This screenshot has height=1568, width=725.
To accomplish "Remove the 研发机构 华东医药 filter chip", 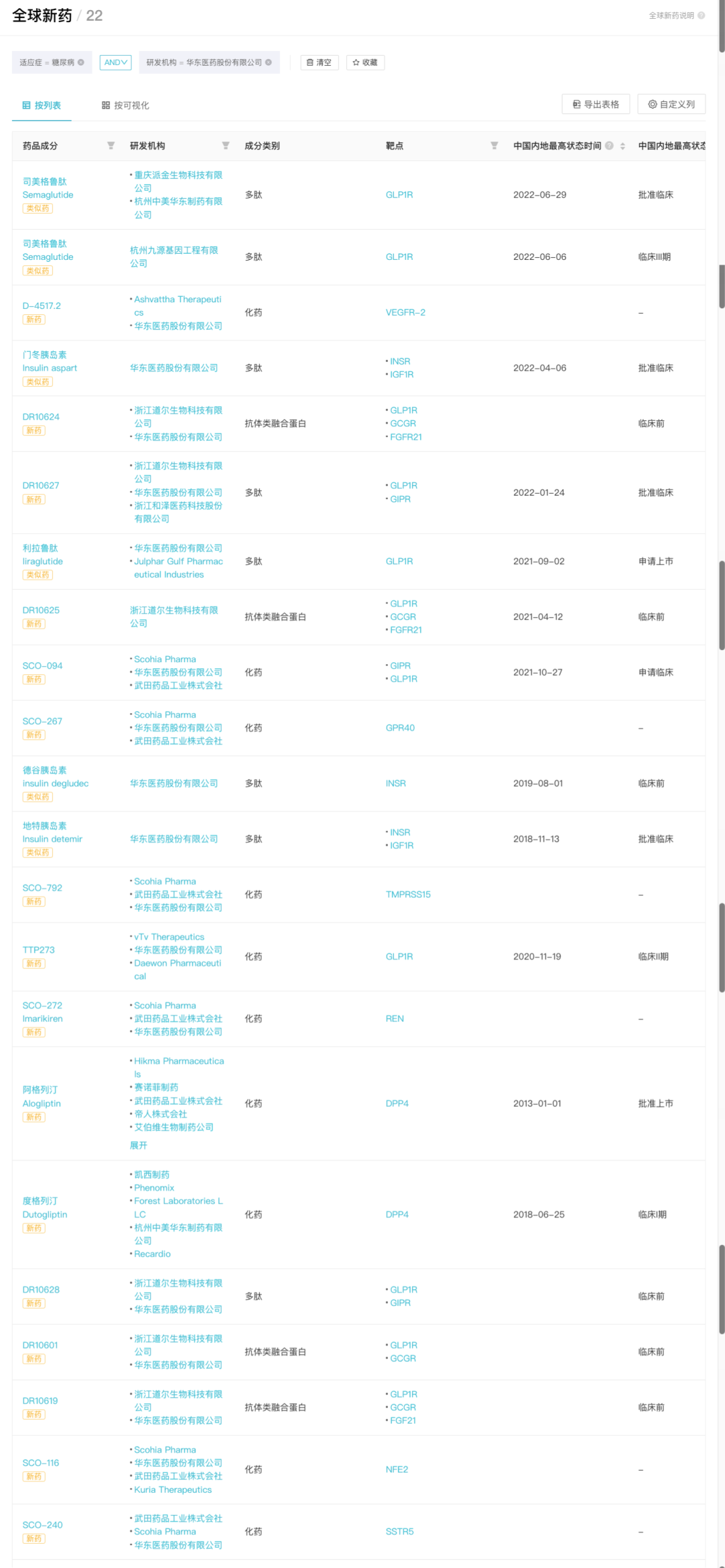I will point(269,62).
